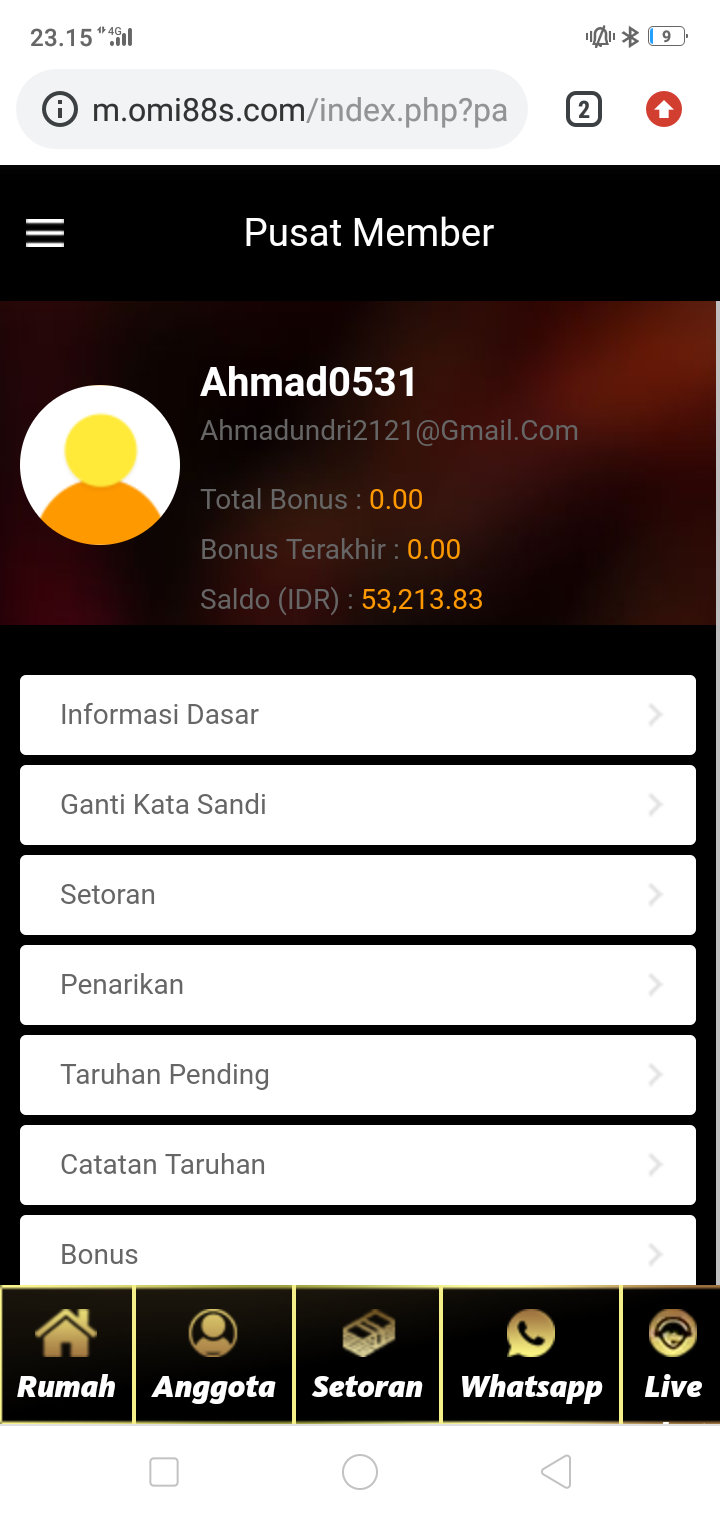Tap the system home button
The height and width of the screenshot is (1520, 720).
pyautogui.click(x=360, y=1472)
